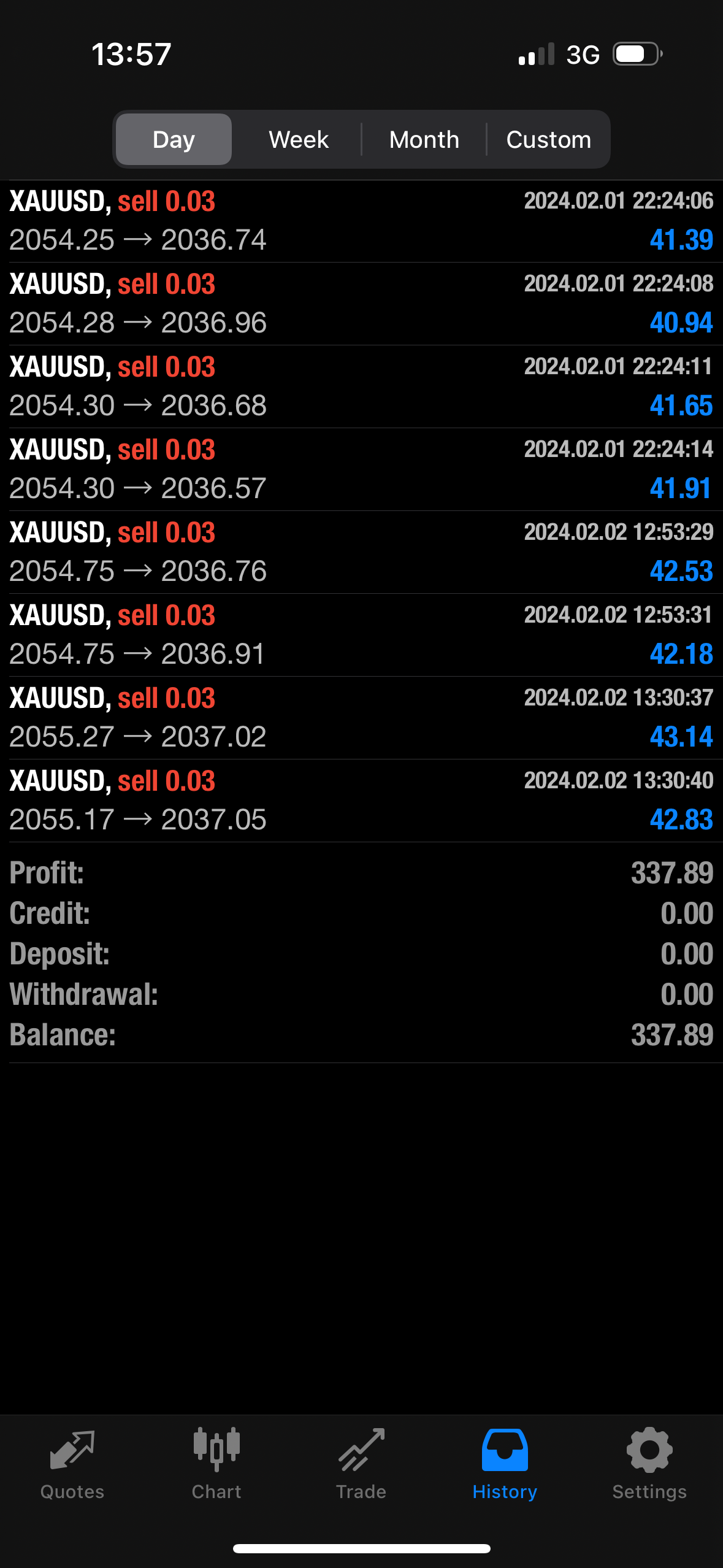Expand the XAUUSD trade with profit 40.94
Image resolution: width=723 pixels, height=1568 pixels.
pos(361,304)
